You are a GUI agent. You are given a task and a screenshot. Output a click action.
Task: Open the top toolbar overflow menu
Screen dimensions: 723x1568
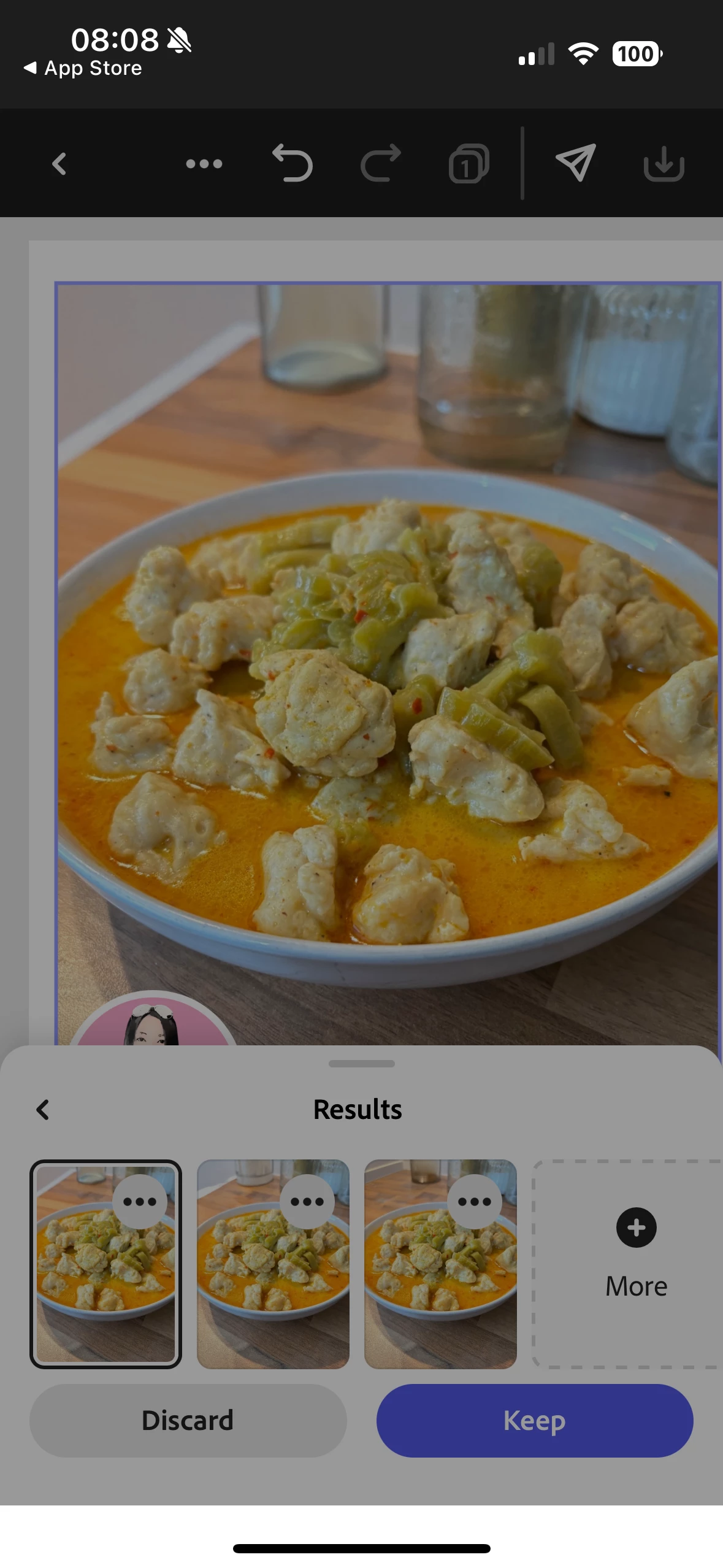pyautogui.click(x=204, y=164)
